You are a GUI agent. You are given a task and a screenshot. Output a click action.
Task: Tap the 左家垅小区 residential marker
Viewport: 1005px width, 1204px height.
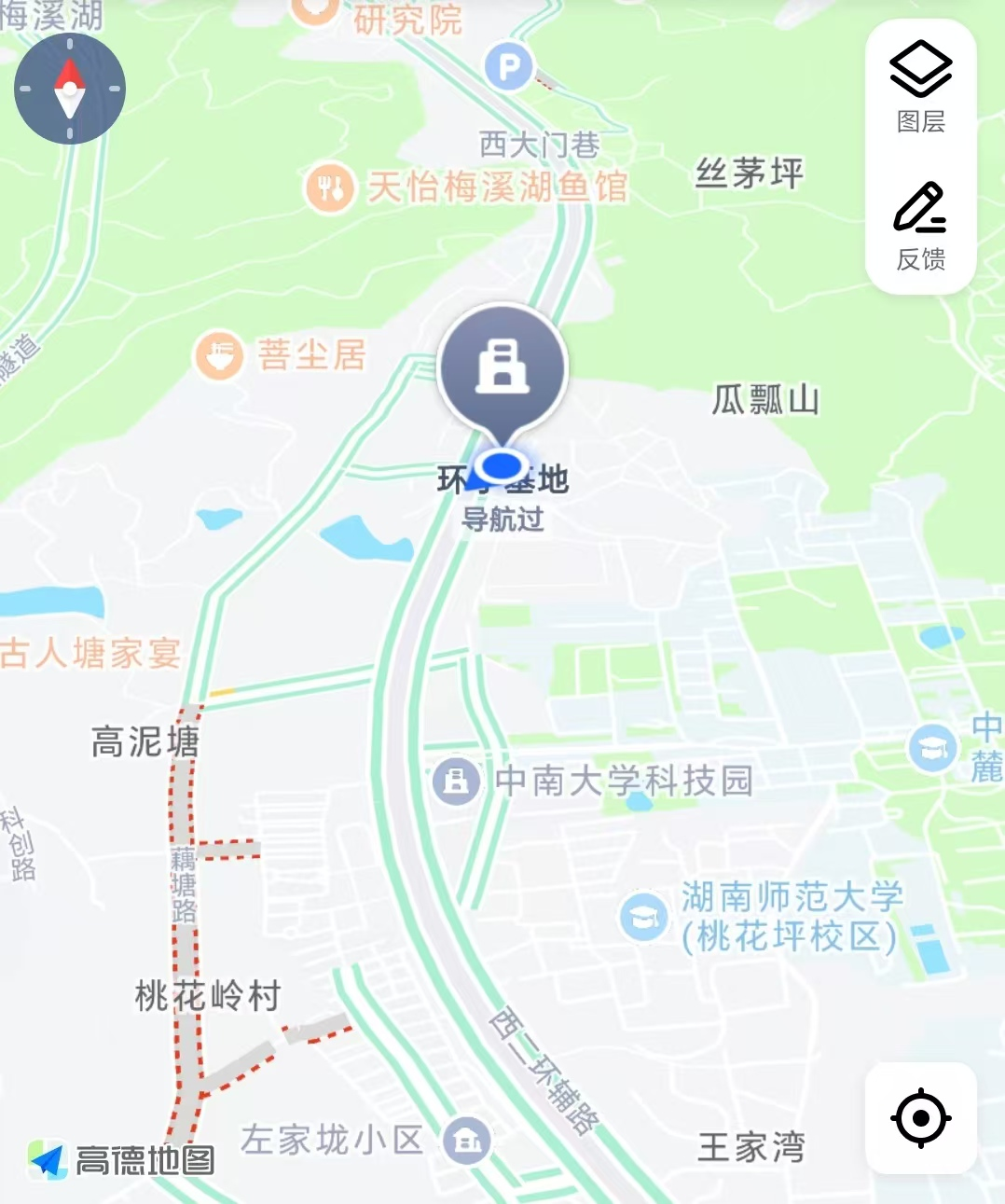(467, 1140)
